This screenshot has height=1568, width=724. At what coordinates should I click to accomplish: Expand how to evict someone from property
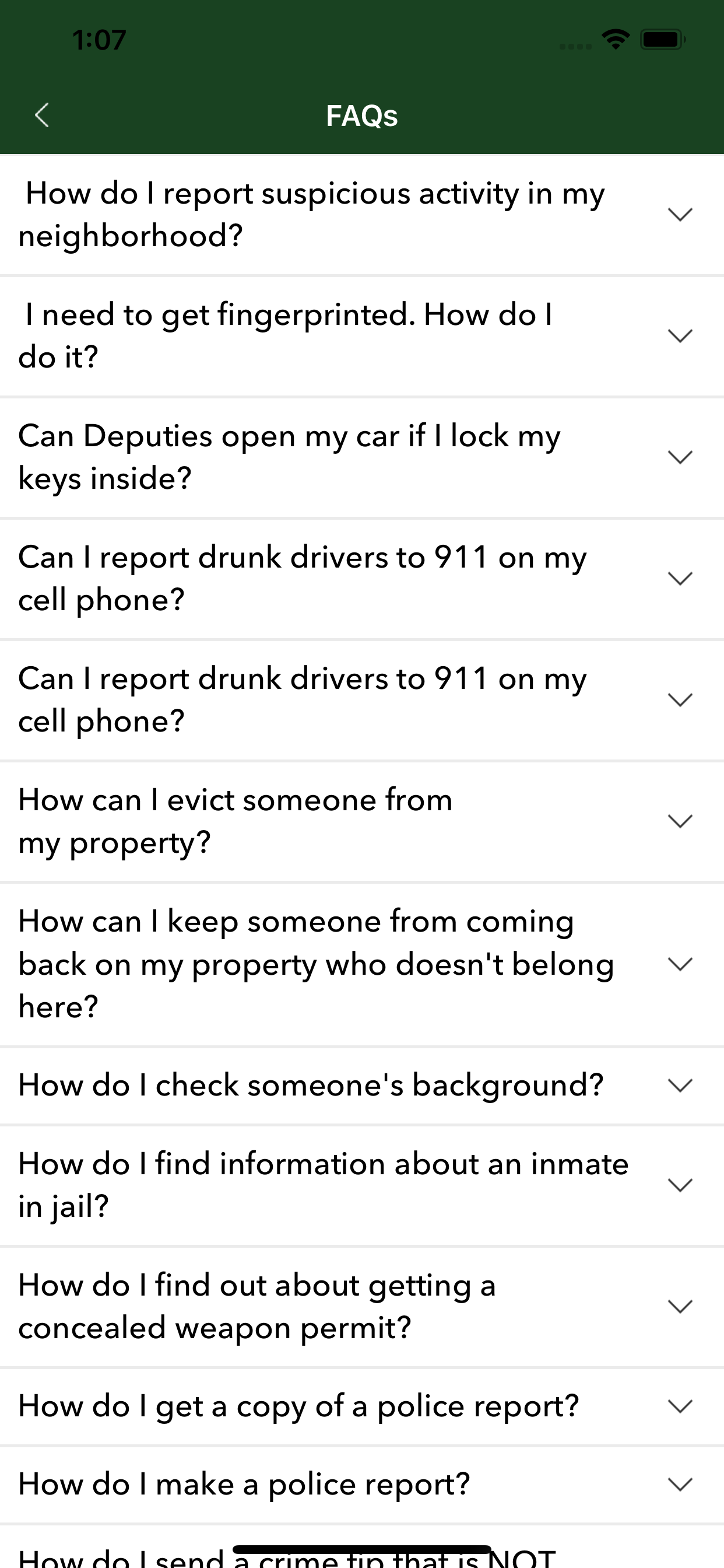362,821
